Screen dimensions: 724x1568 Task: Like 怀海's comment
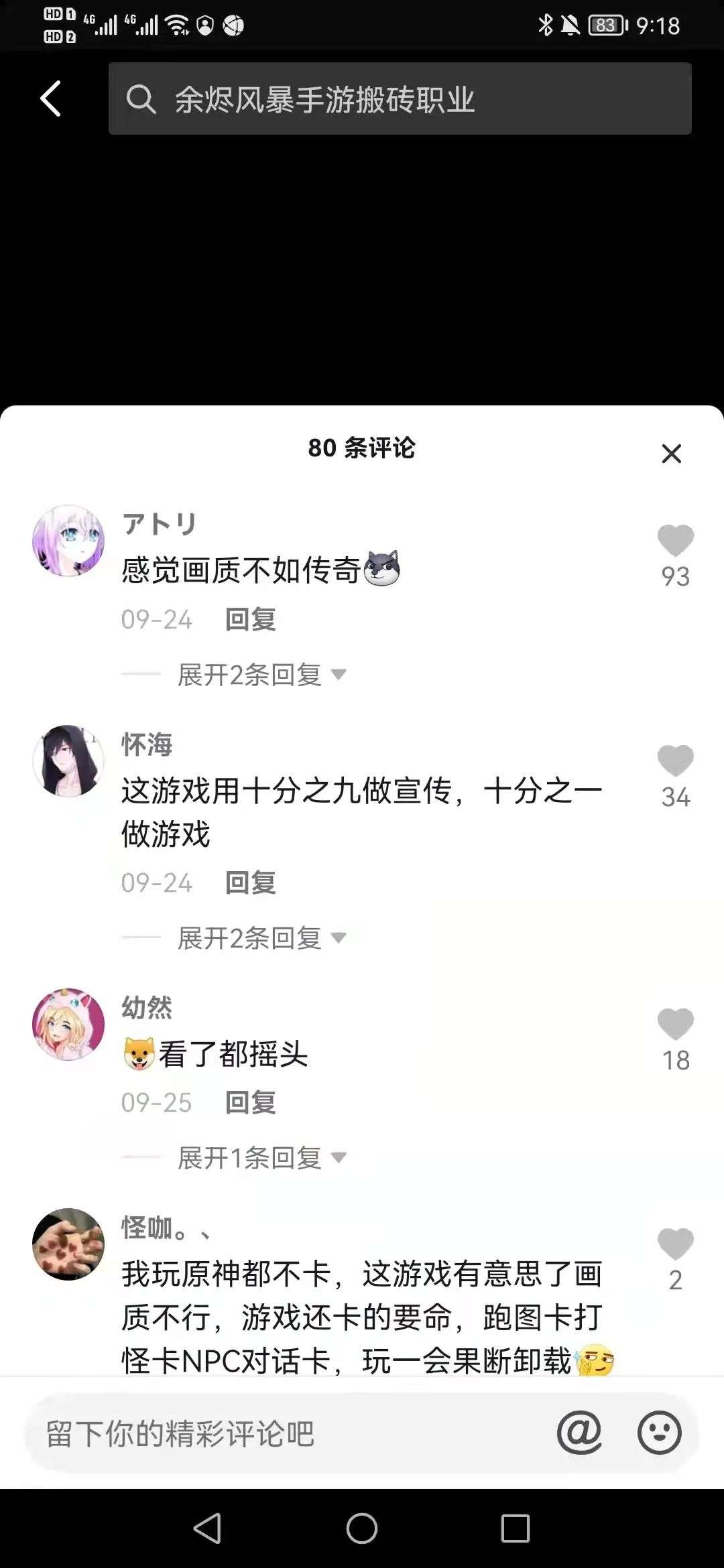point(675,762)
